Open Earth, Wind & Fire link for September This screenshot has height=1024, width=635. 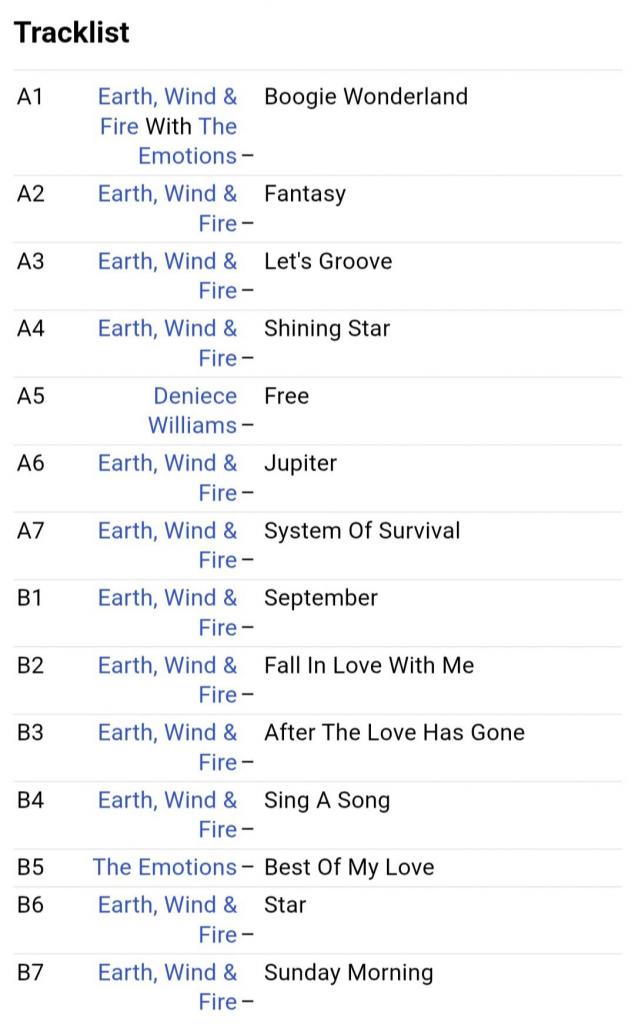[x=168, y=612]
